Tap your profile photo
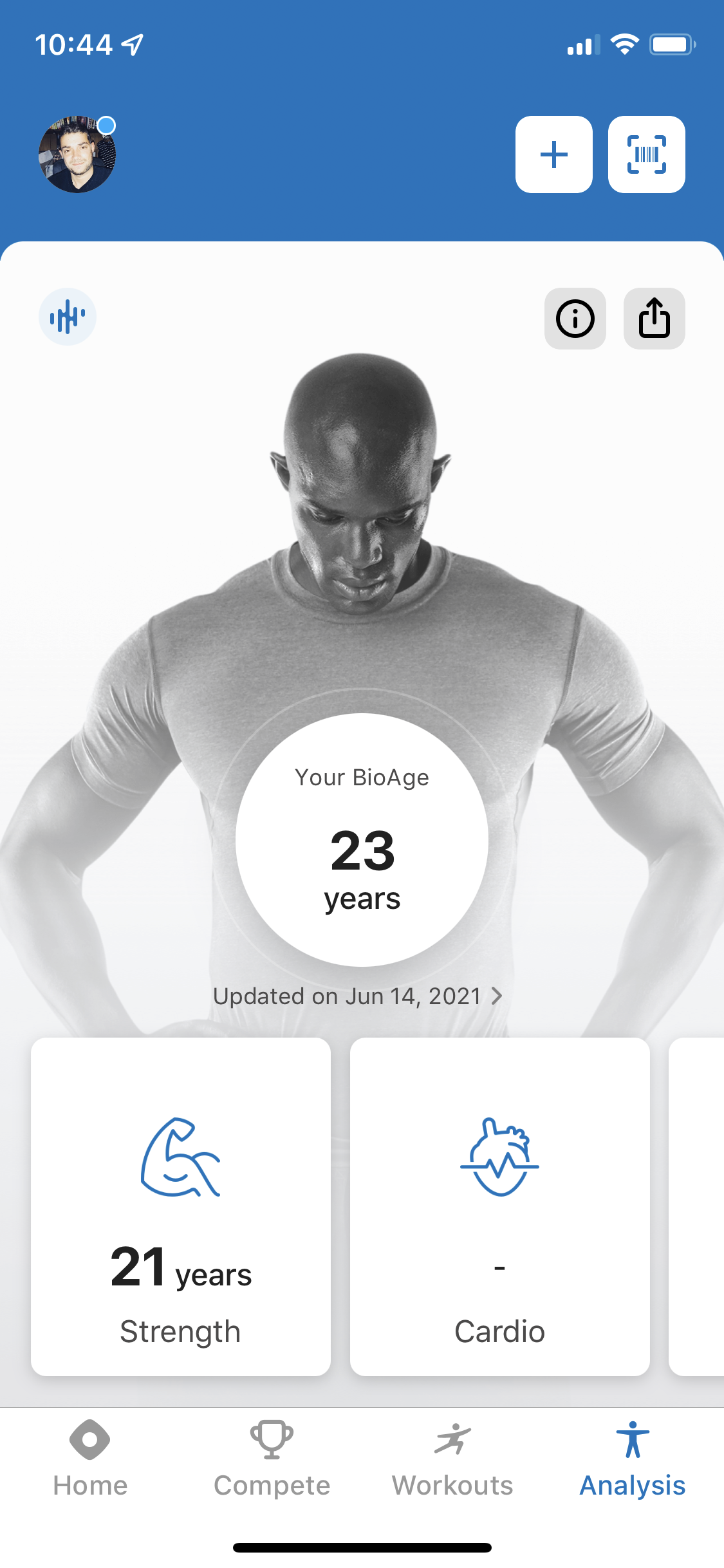This screenshot has width=724, height=1568. tap(77, 154)
